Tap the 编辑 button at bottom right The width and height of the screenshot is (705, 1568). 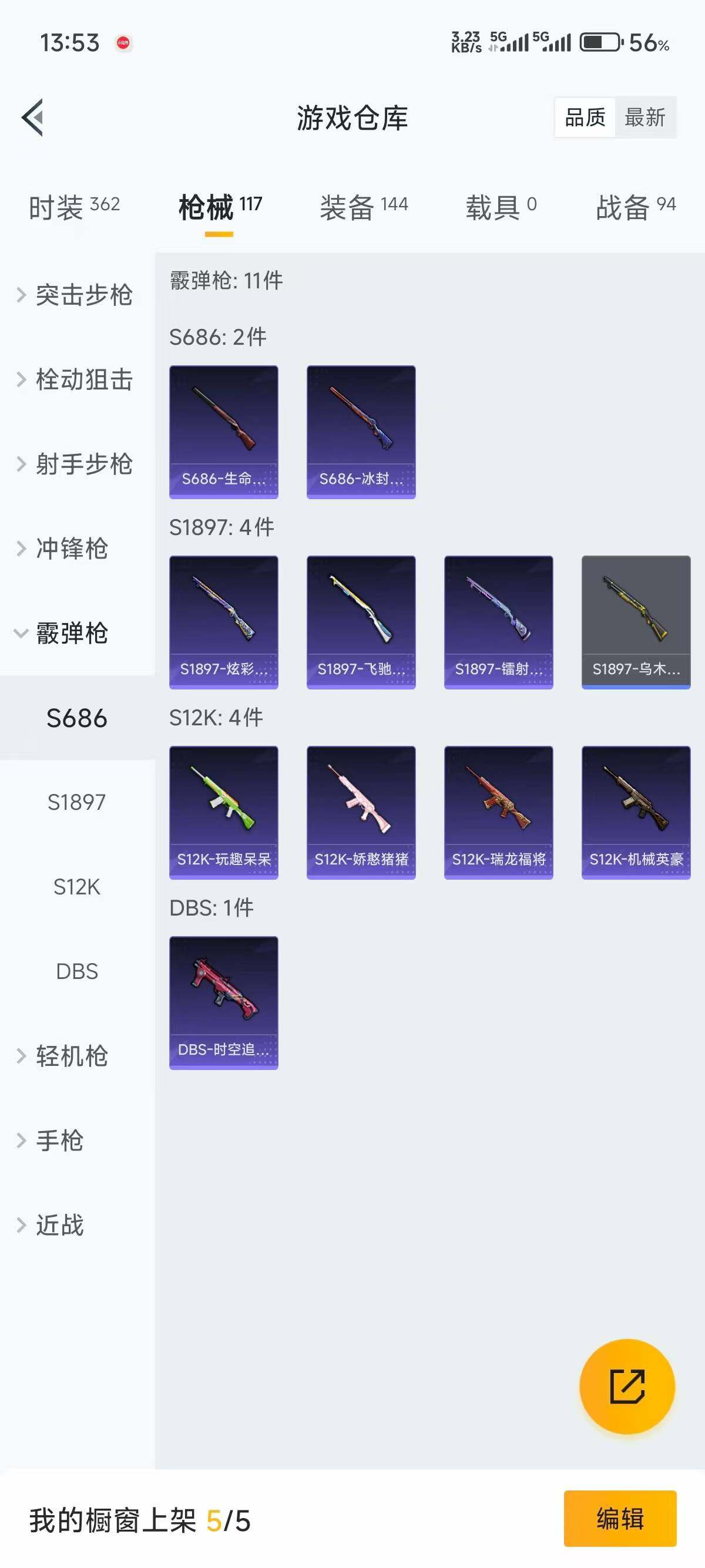620,1520
